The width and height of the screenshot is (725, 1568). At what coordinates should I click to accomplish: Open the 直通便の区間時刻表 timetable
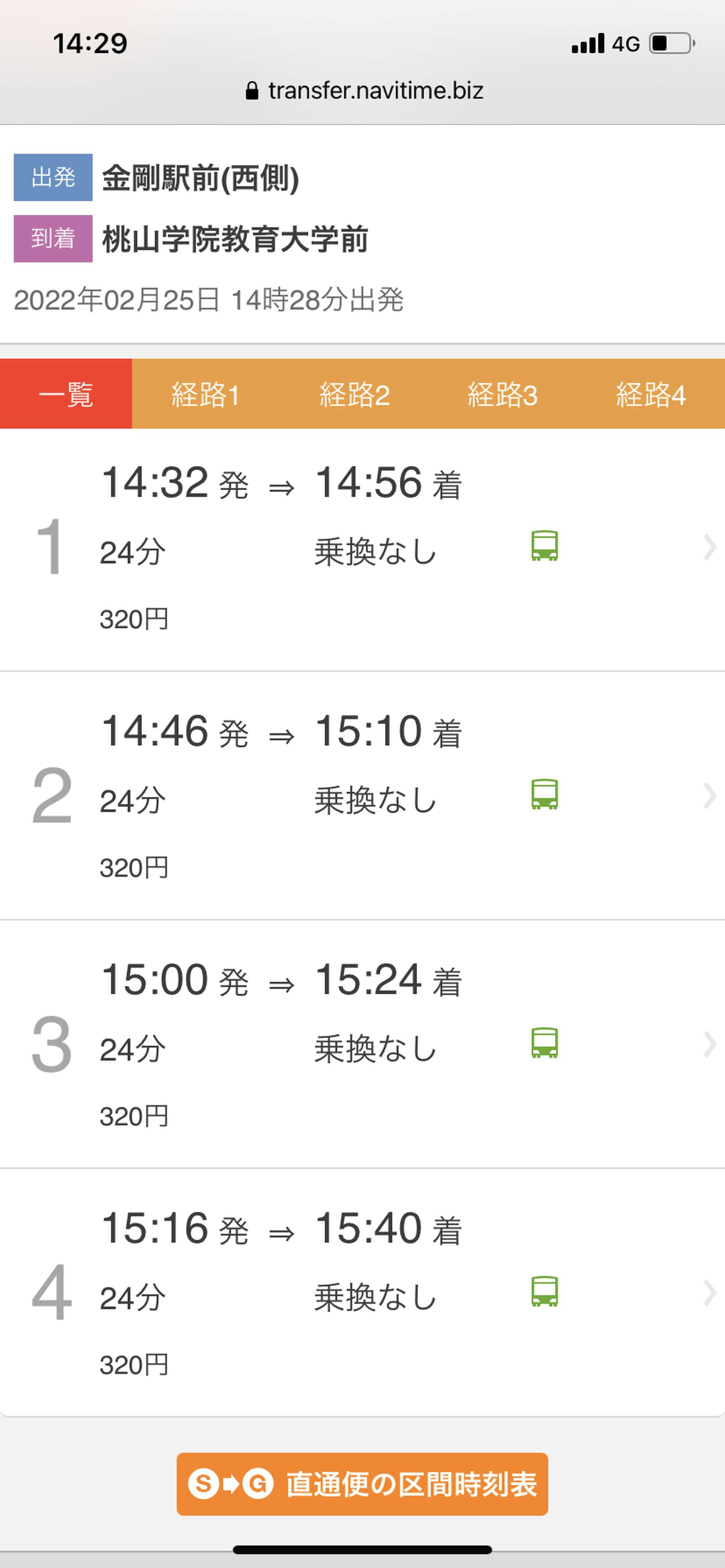(x=362, y=1484)
